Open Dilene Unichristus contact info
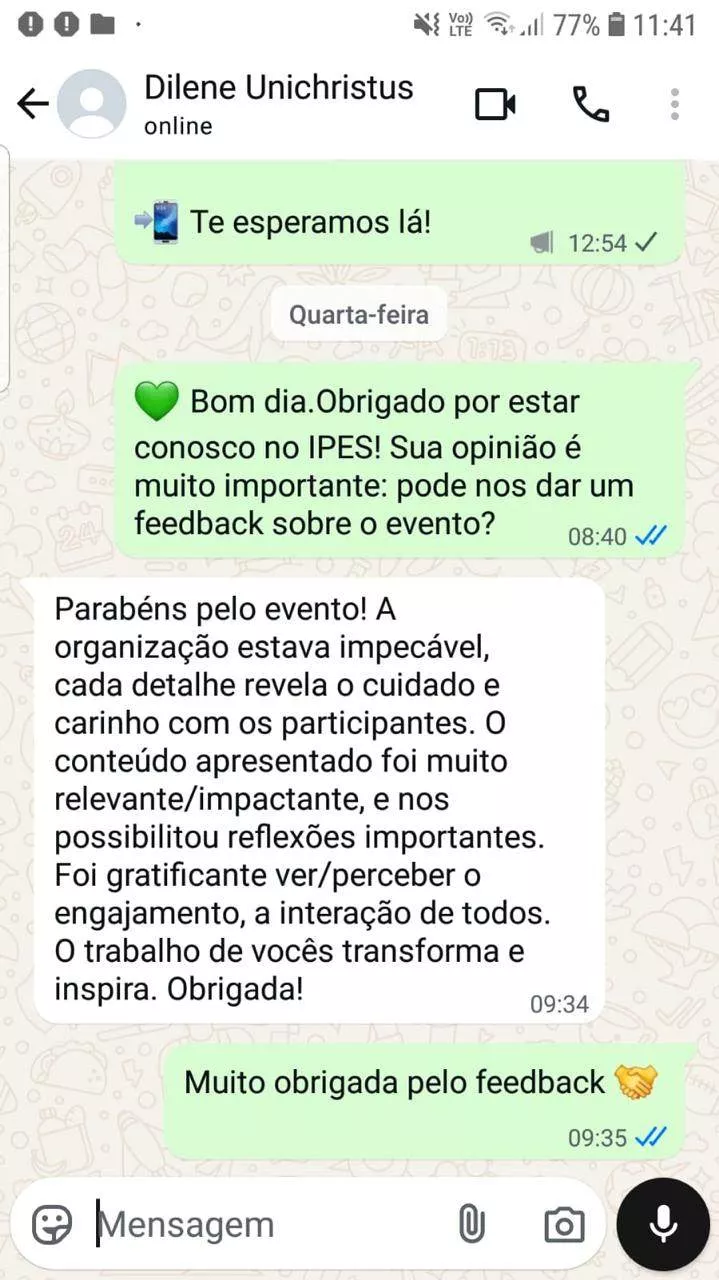719x1280 pixels. pyautogui.click(x=278, y=104)
